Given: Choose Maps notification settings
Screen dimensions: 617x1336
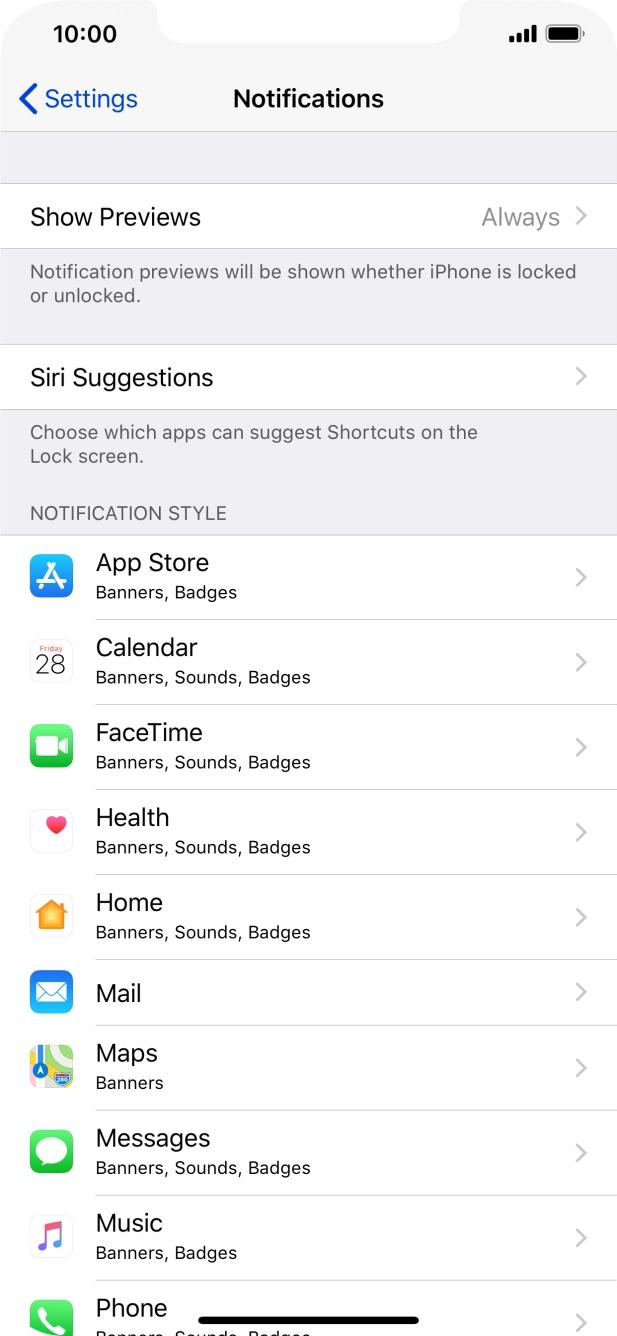Looking at the screenshot, I should click(x=308, y=1067).
